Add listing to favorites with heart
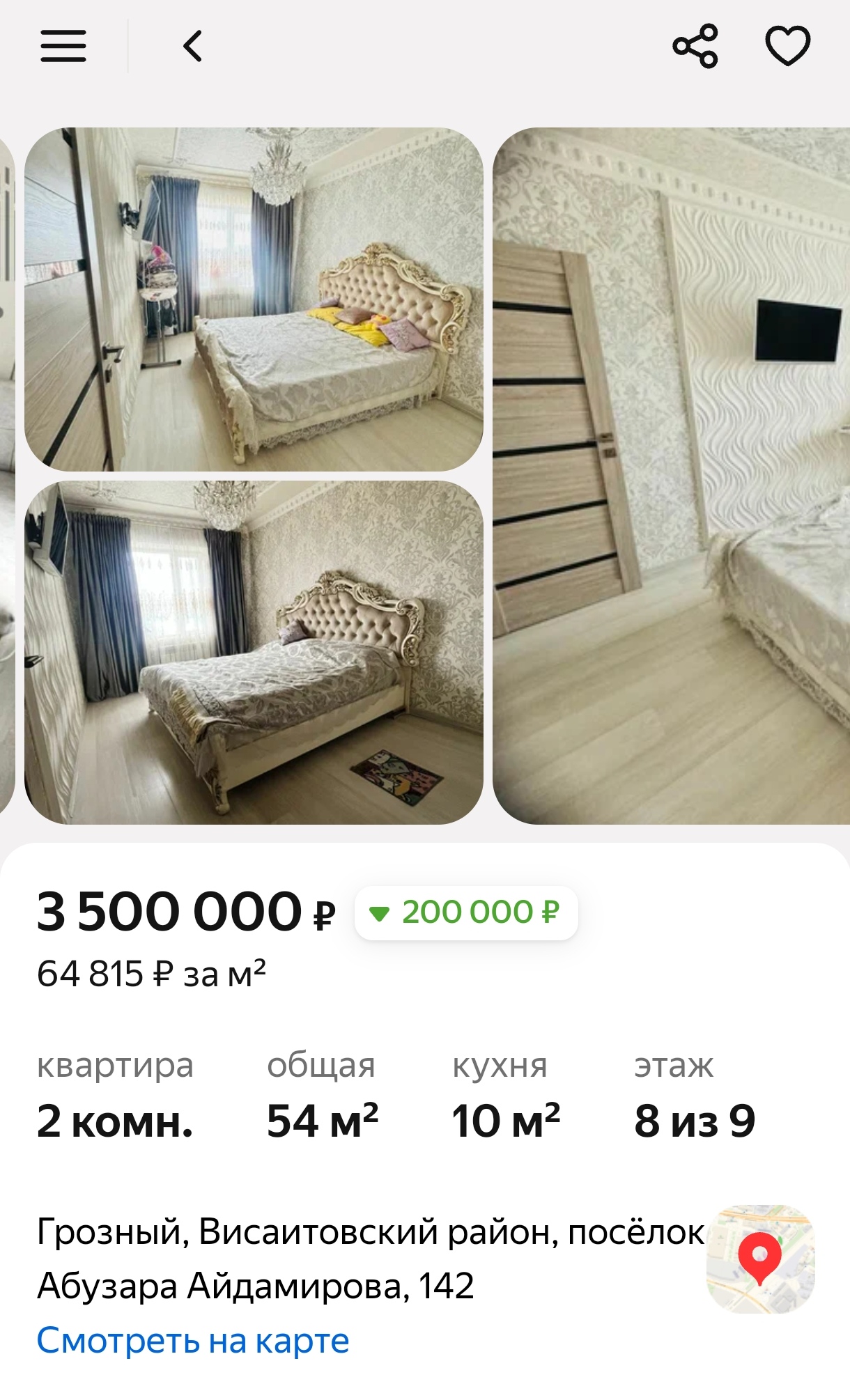 tap(787, 47)
